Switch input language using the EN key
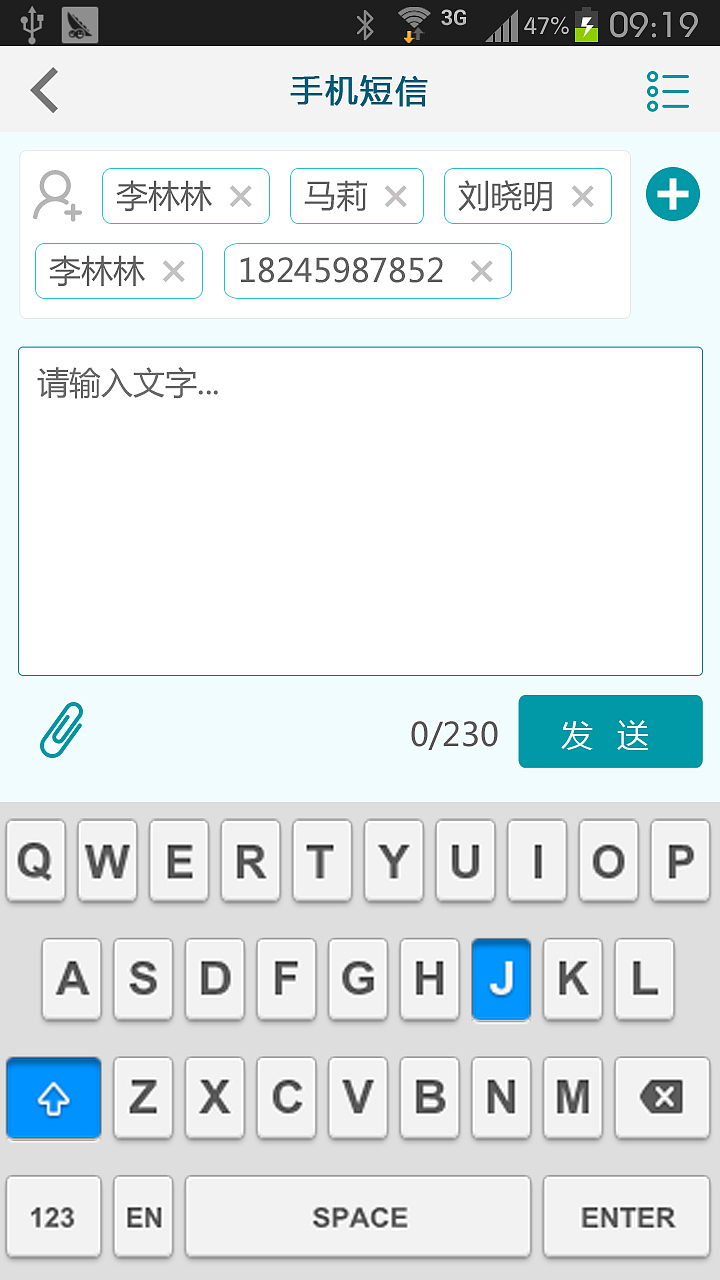Image resolution: width=720 pixels, height=1280 pixels. point(142,1216)
